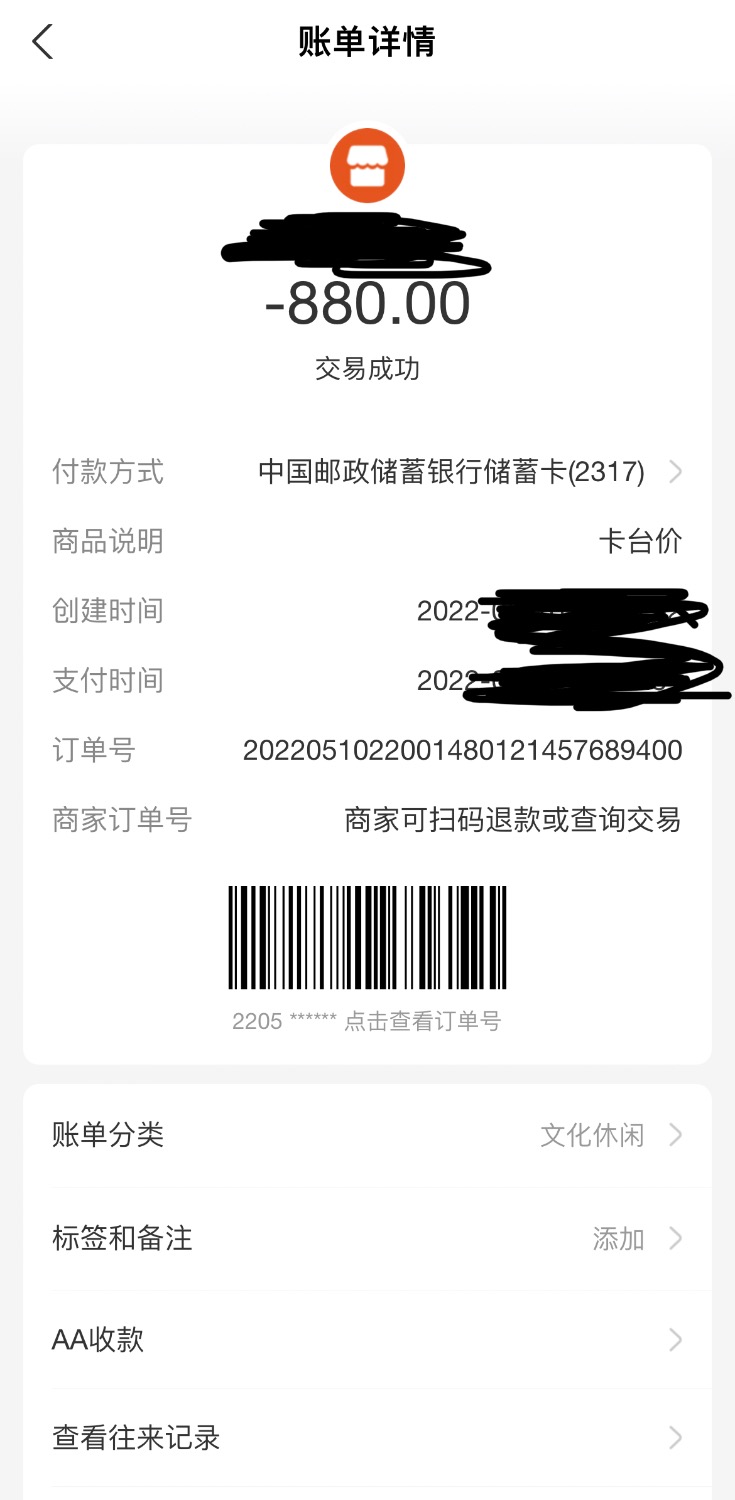Viewport: 735px width, 1500px height.
Task: Go back from the 账单详情 page
Action: pyautogui.click(x=42, y=42)
